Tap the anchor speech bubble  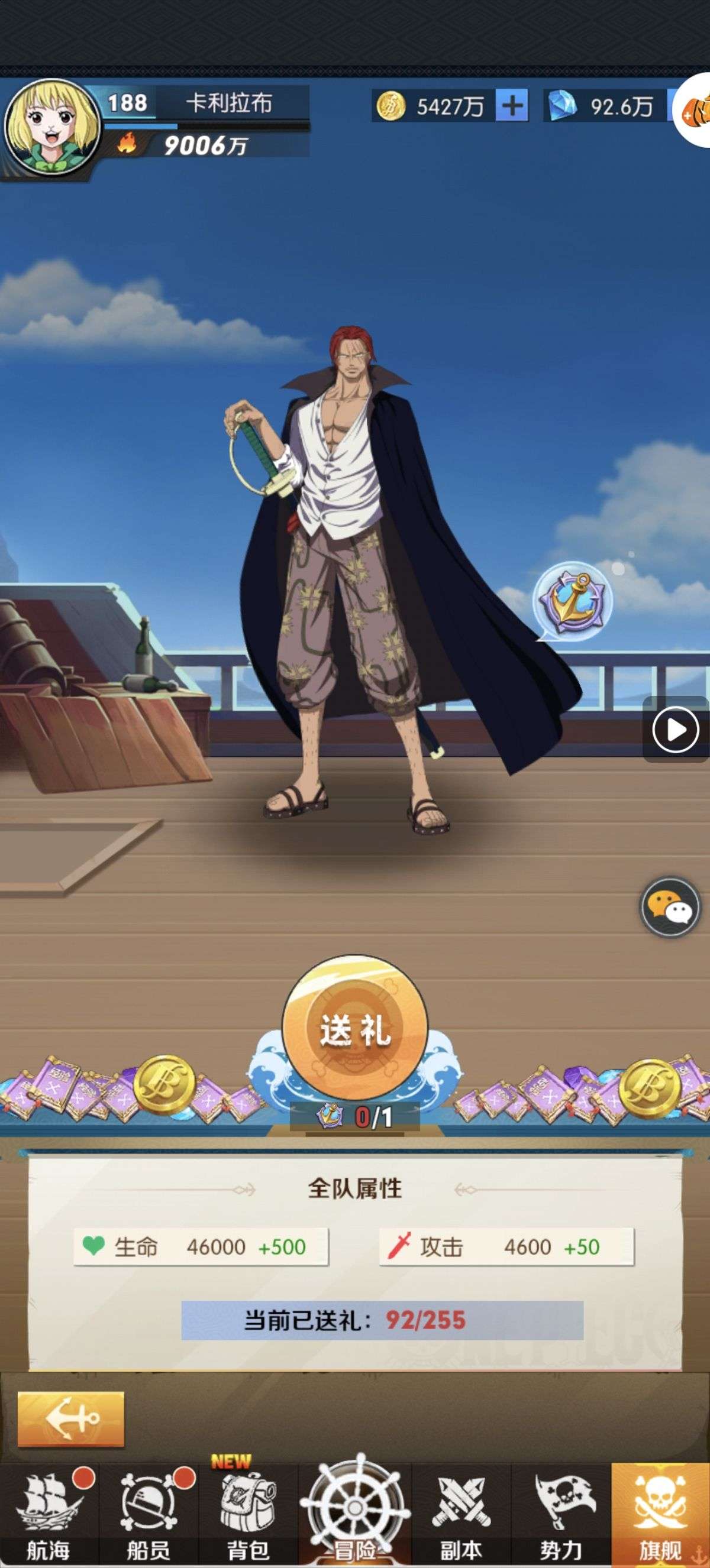pyautogui.click(x=572, y=600)
